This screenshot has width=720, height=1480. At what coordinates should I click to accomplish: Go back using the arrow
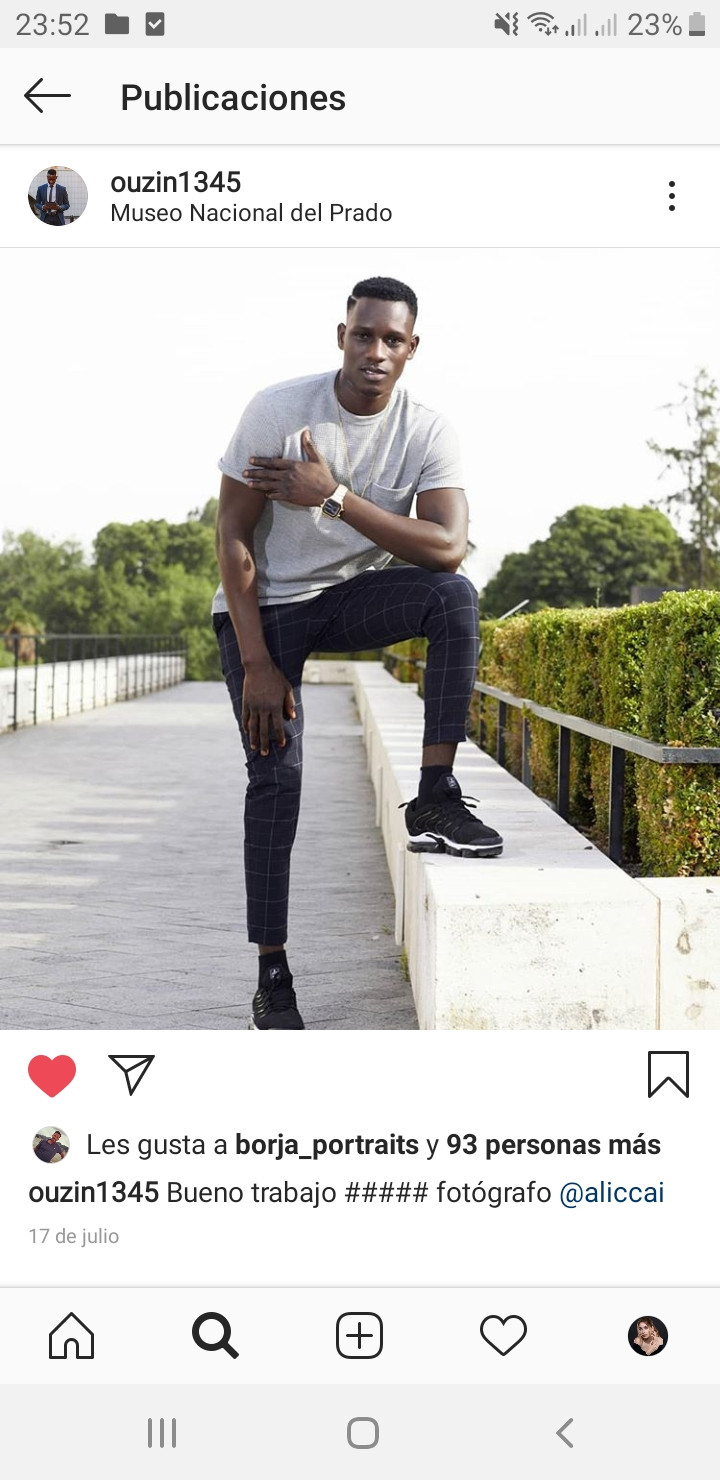(47, 97)
